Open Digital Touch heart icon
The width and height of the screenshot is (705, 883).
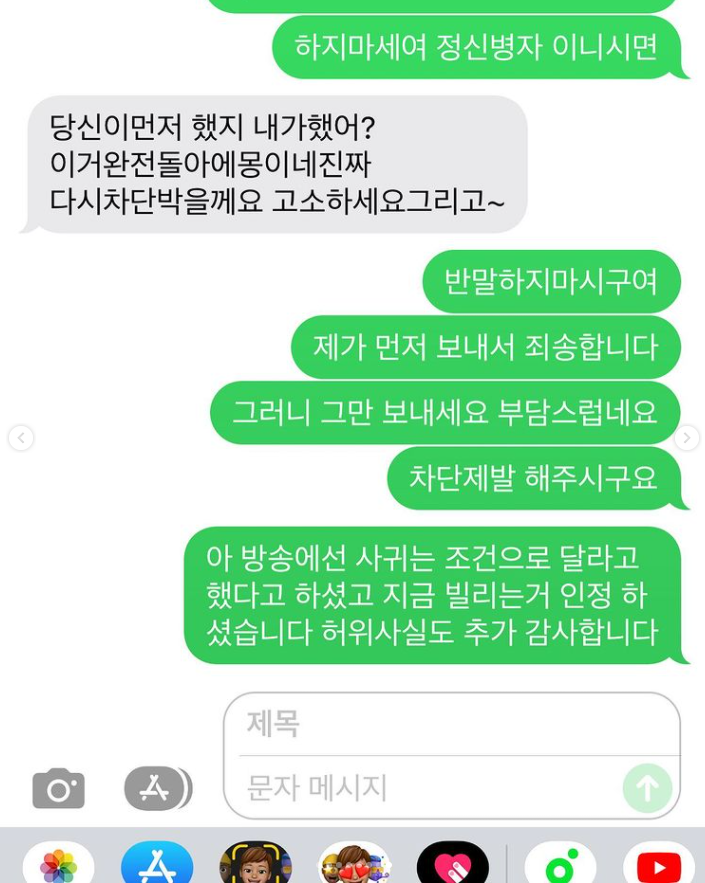[452, 865]
